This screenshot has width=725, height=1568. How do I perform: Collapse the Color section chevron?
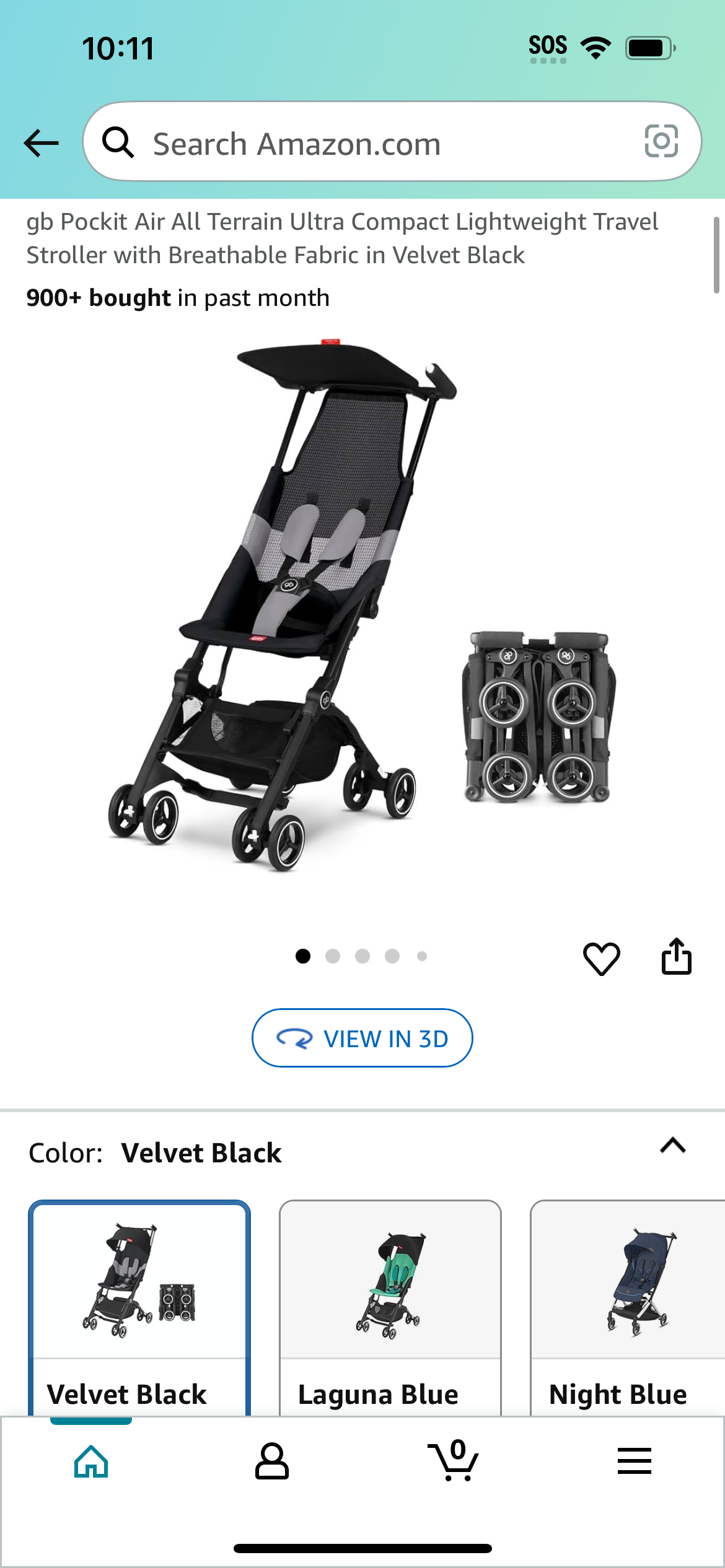point(673,1146)
